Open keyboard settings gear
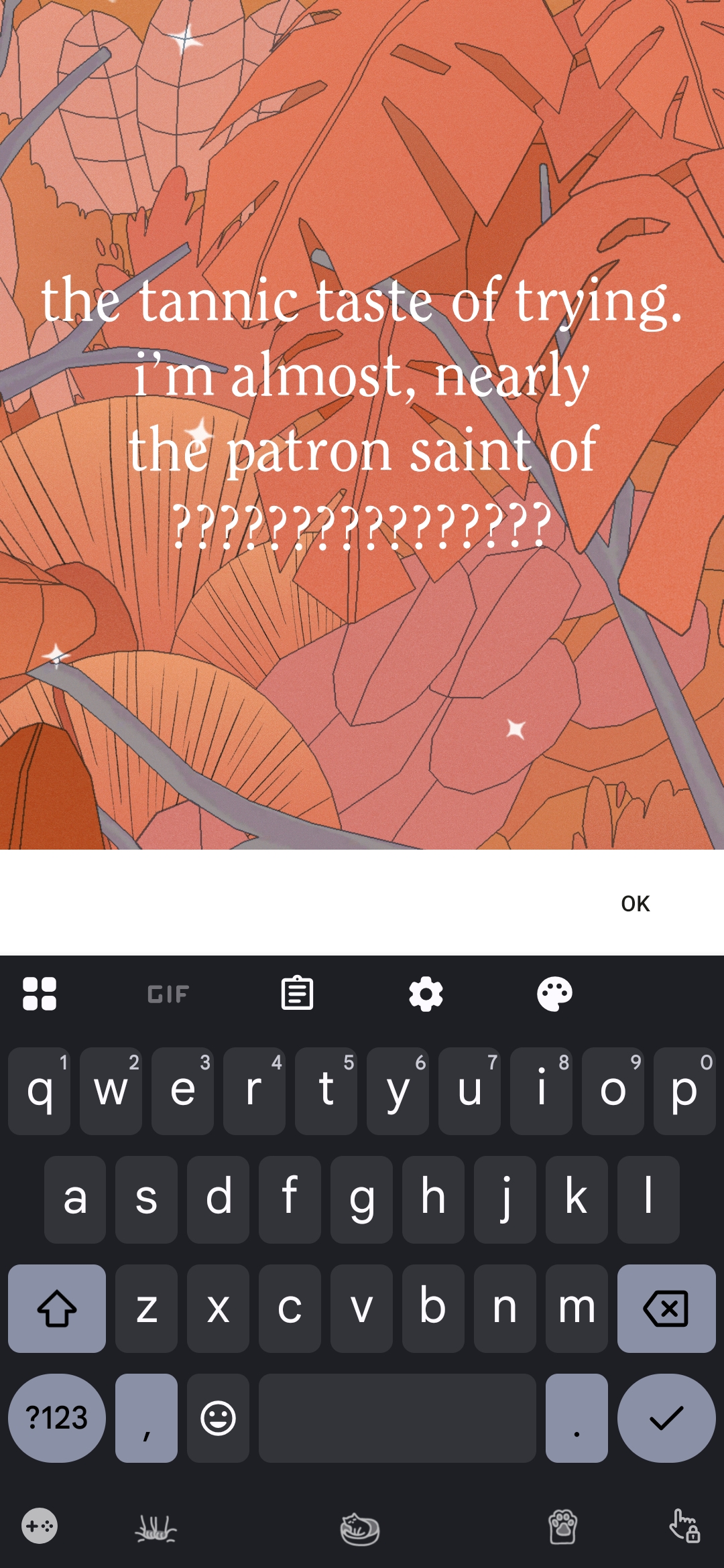 pyautogui.click(x=426, y=994)
